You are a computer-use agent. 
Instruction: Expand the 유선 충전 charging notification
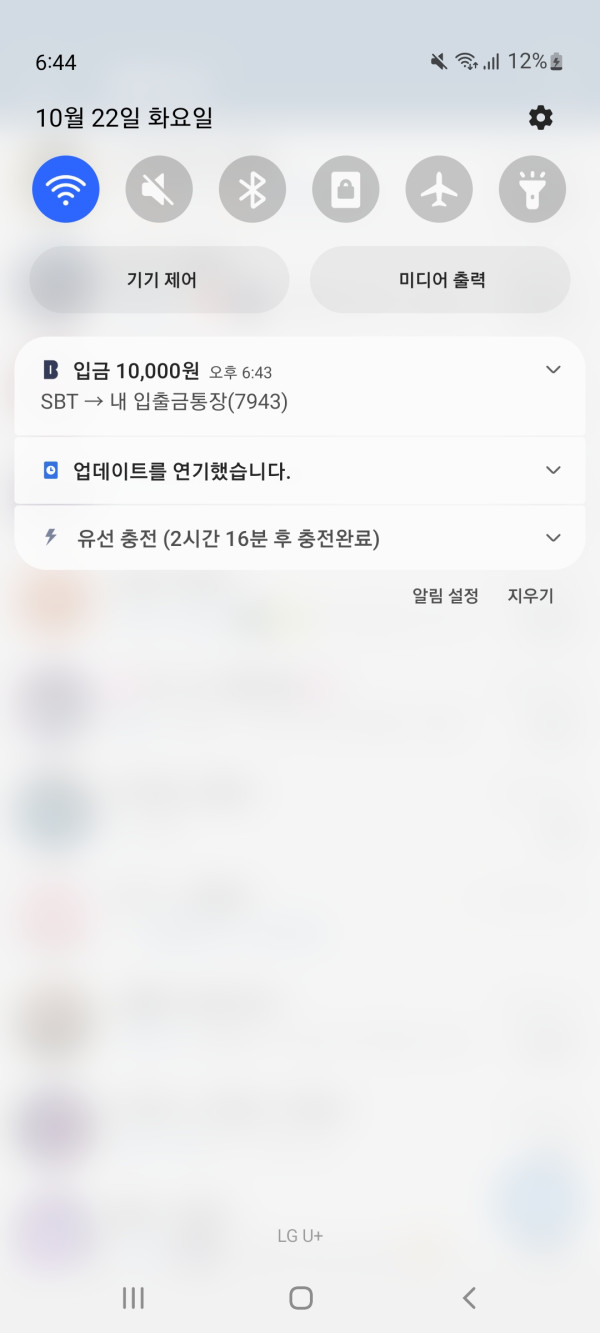[553, 538]
